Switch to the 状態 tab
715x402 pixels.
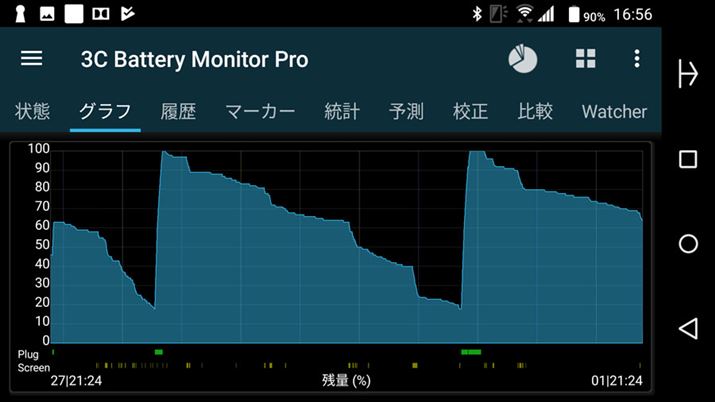(x=33, y=111)
